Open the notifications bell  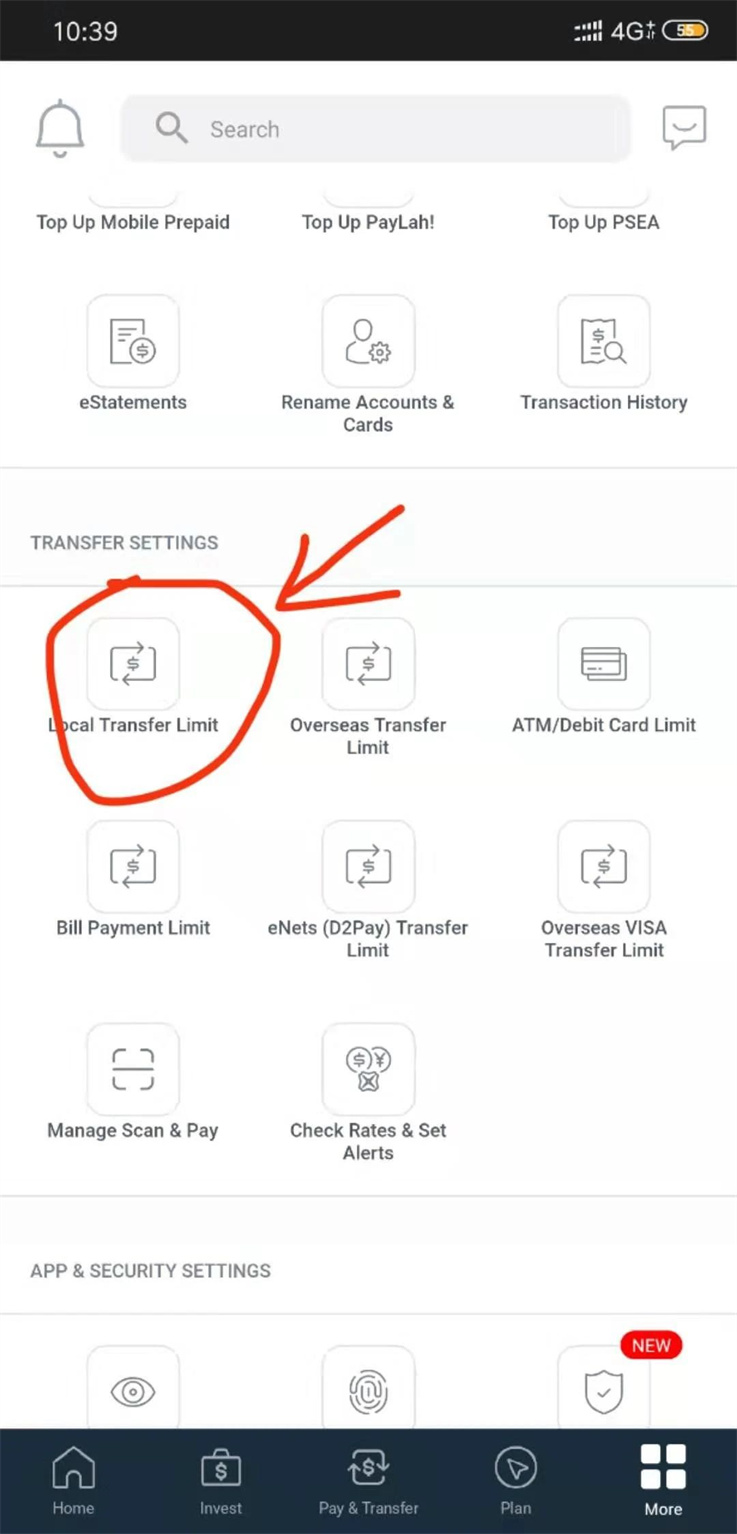(60, 129)
